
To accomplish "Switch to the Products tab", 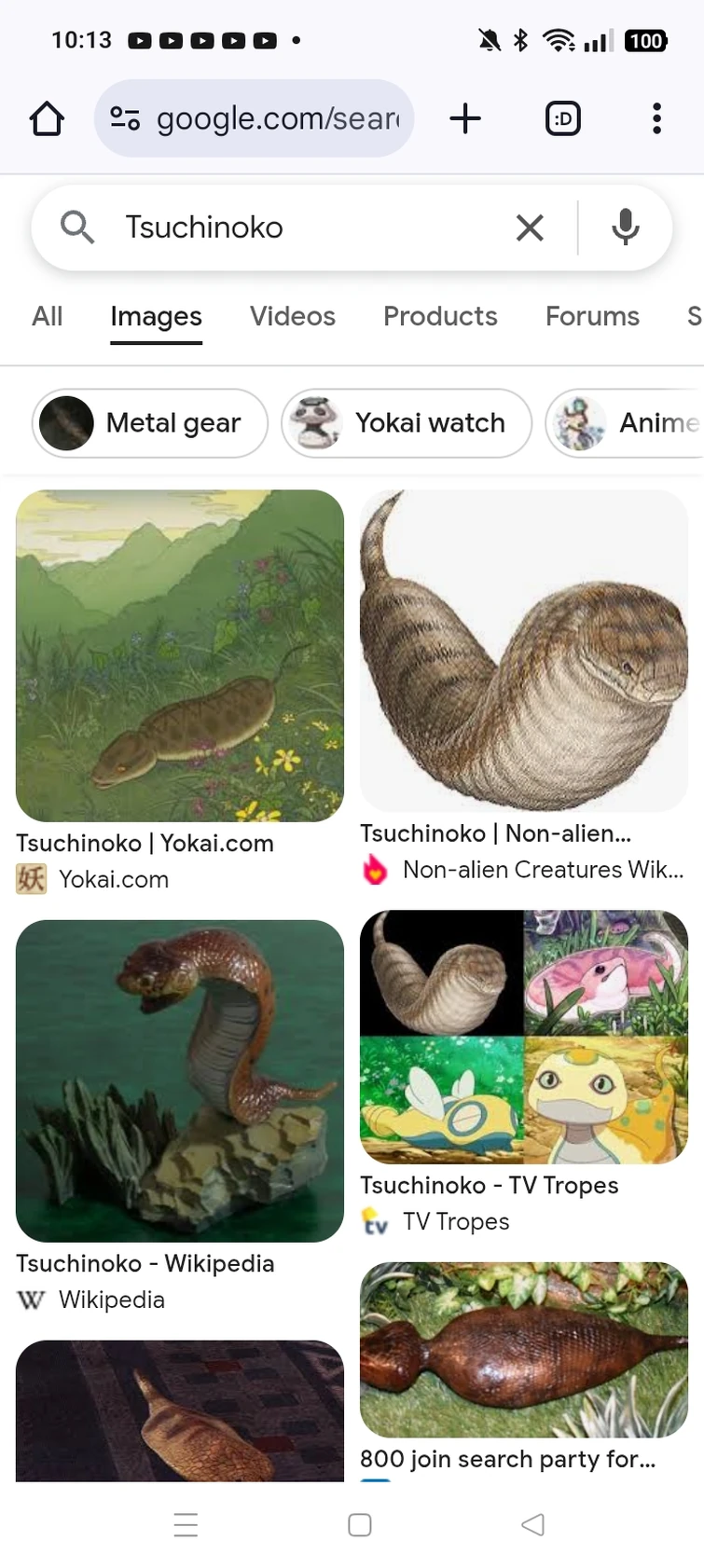I will 440,317.
